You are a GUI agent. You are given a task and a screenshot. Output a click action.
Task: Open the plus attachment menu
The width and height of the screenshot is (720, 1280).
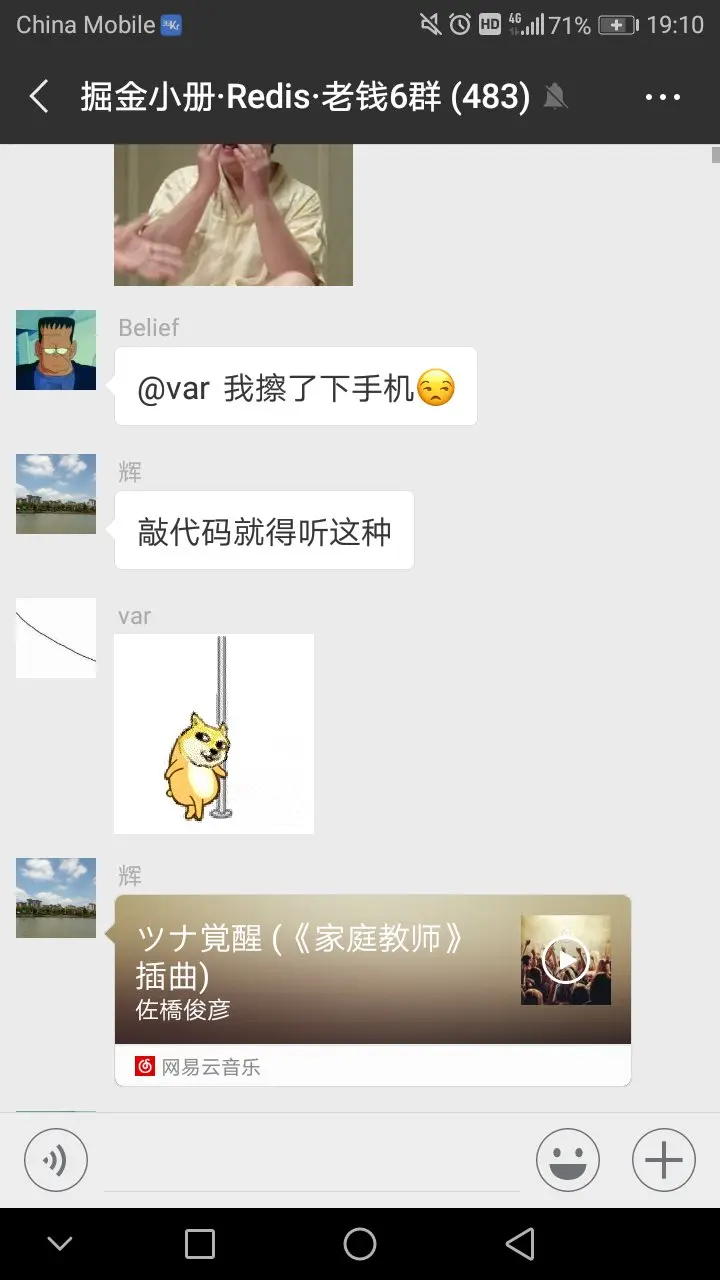[x=663, y=1160]
